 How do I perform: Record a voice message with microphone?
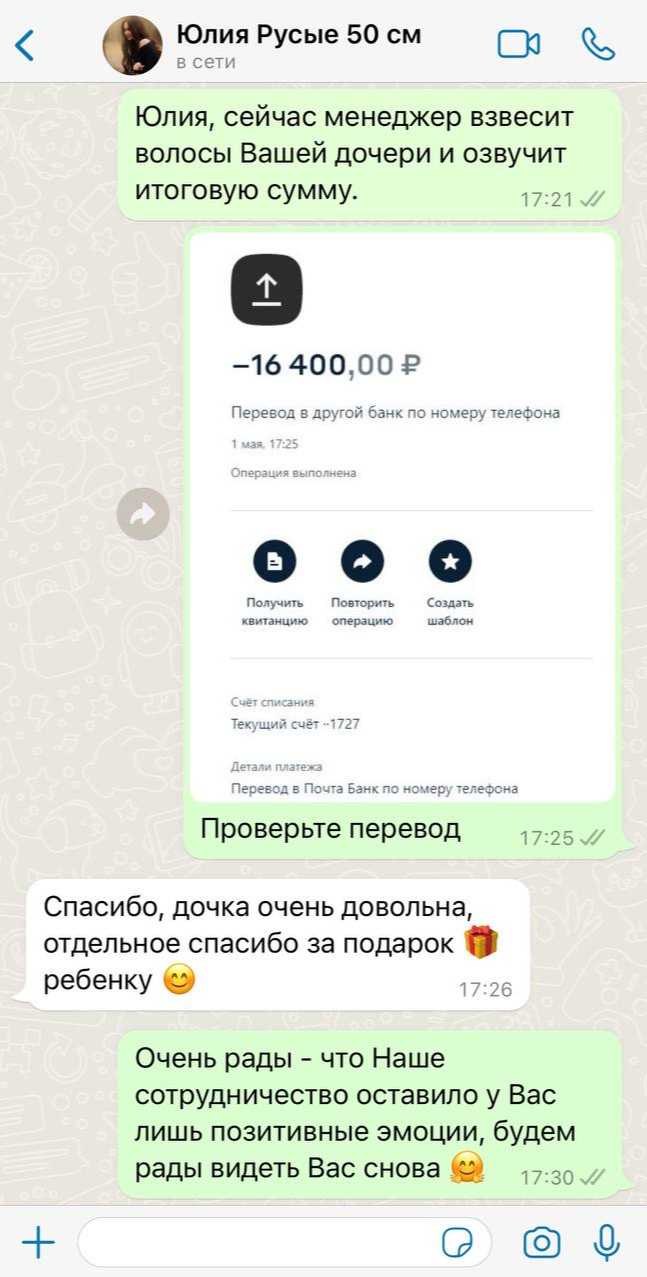(x=606, y=1243)
